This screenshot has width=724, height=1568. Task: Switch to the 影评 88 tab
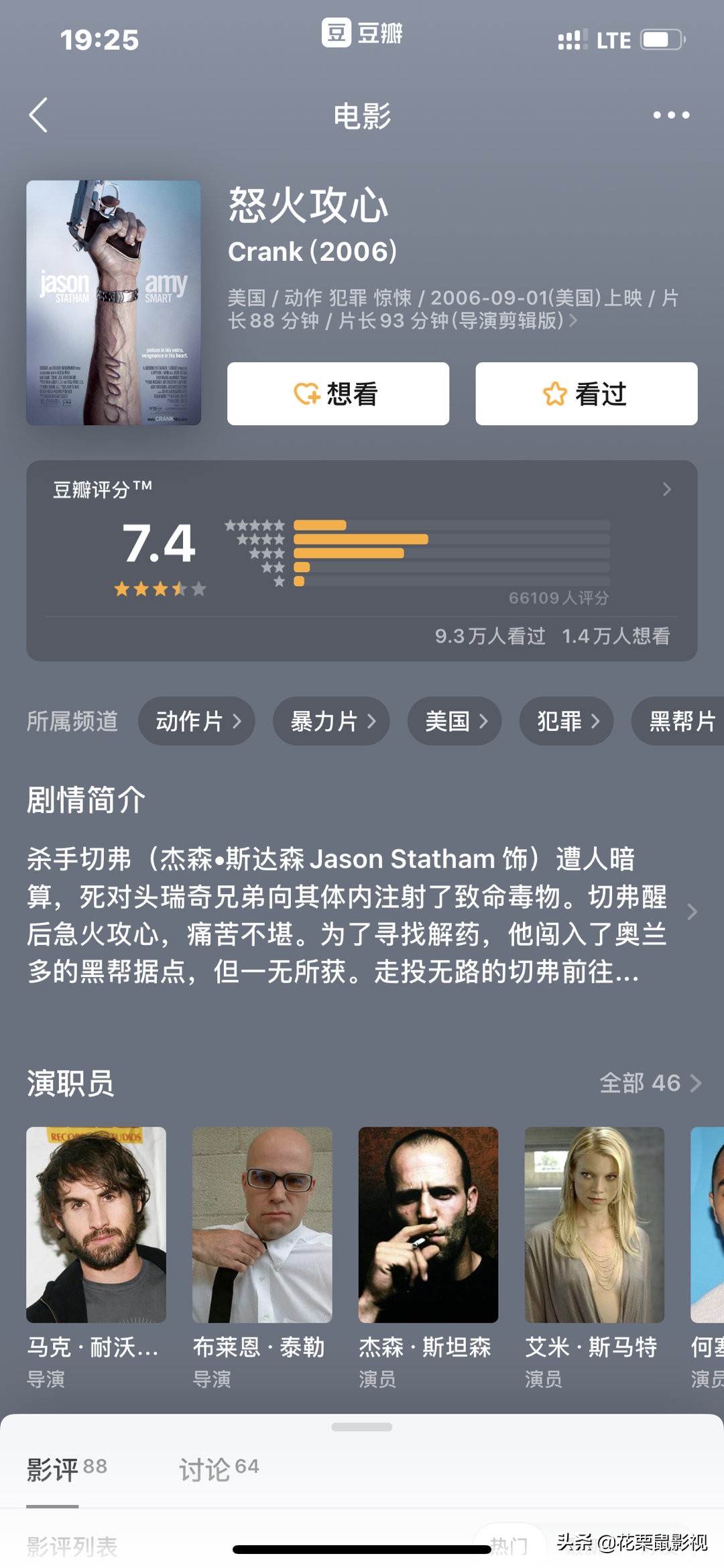click(65, 1467)
